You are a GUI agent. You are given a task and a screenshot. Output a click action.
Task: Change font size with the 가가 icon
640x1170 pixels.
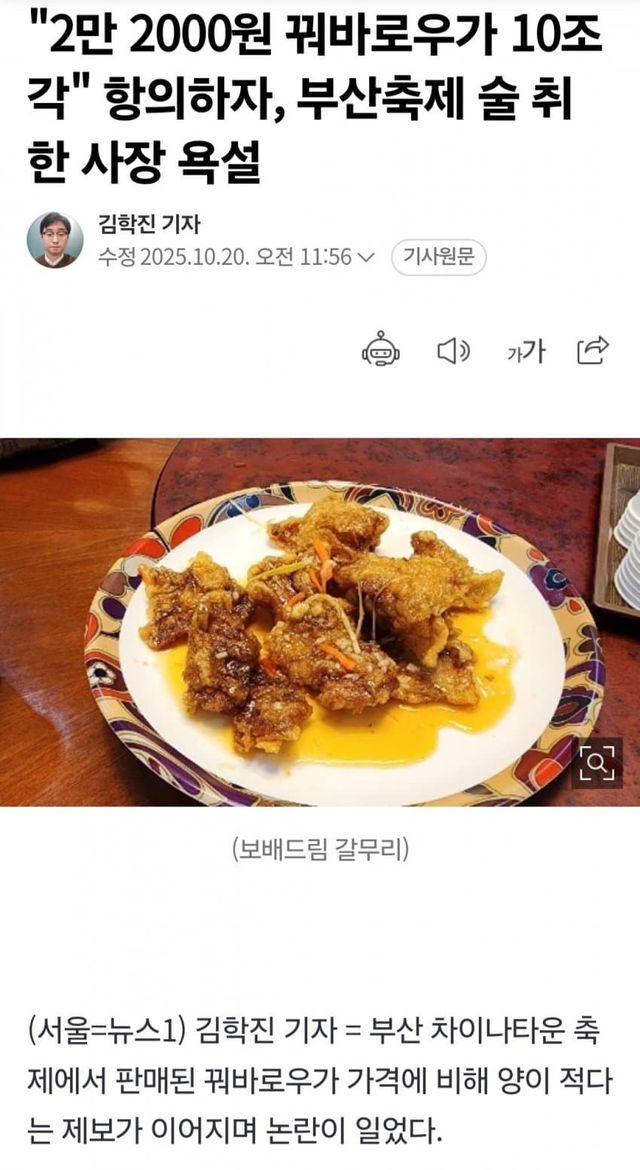525,351
